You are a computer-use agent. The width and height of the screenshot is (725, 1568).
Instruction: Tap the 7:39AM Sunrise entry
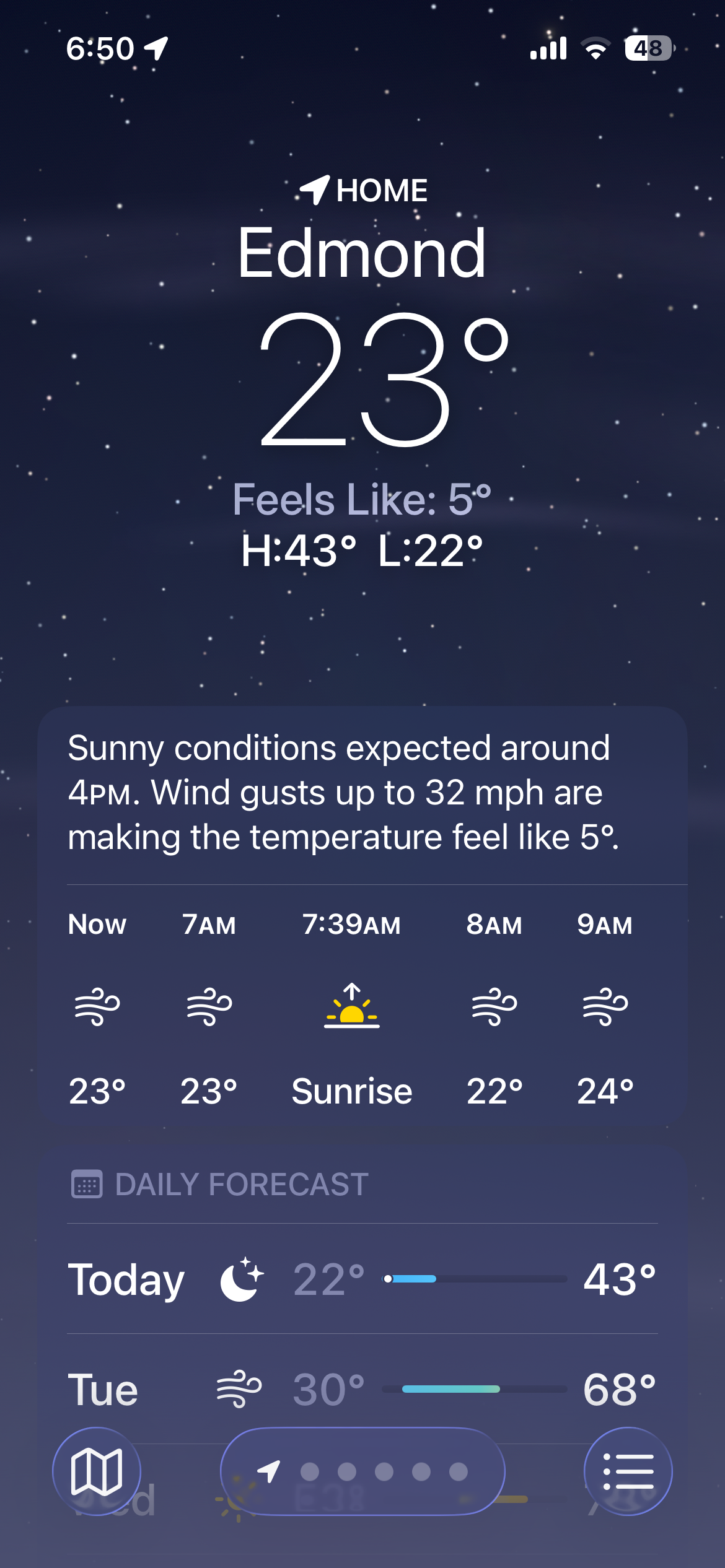[x=351, y=1006]
